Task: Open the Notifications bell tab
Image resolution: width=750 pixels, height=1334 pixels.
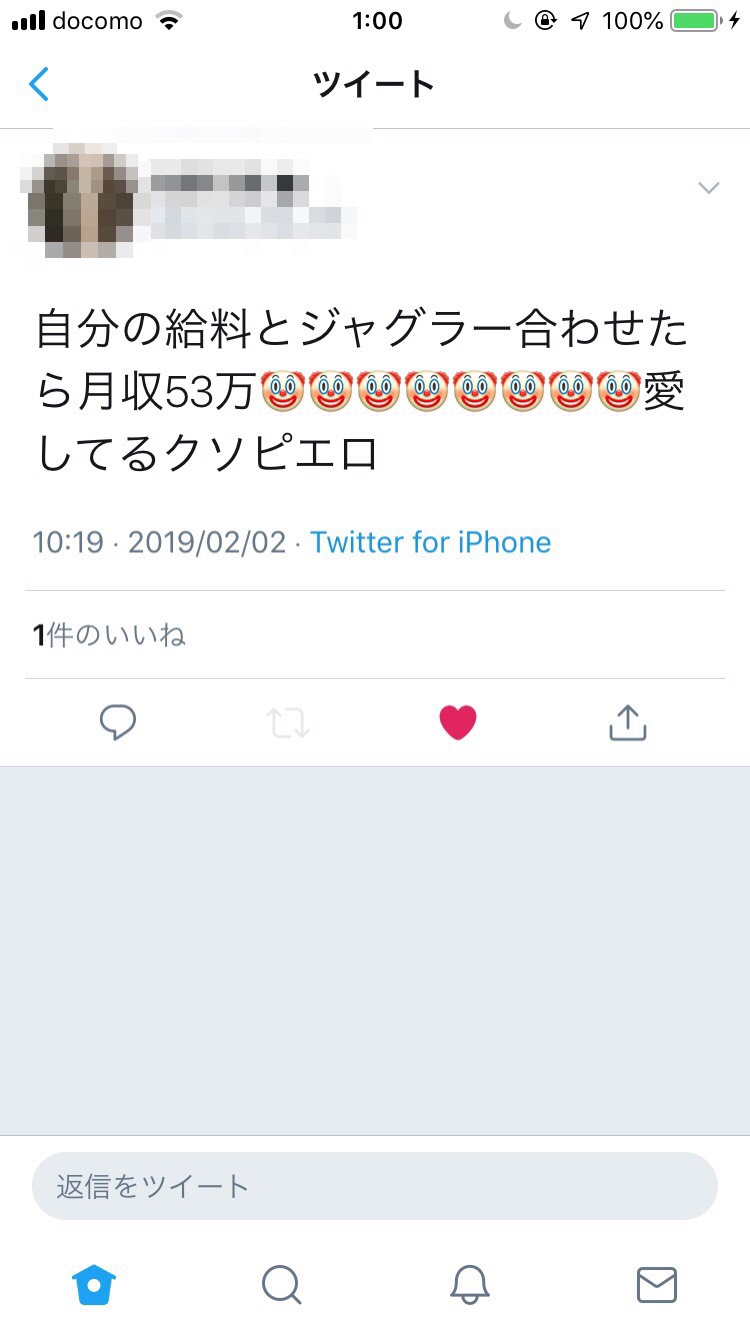Action: (469, 1284)
